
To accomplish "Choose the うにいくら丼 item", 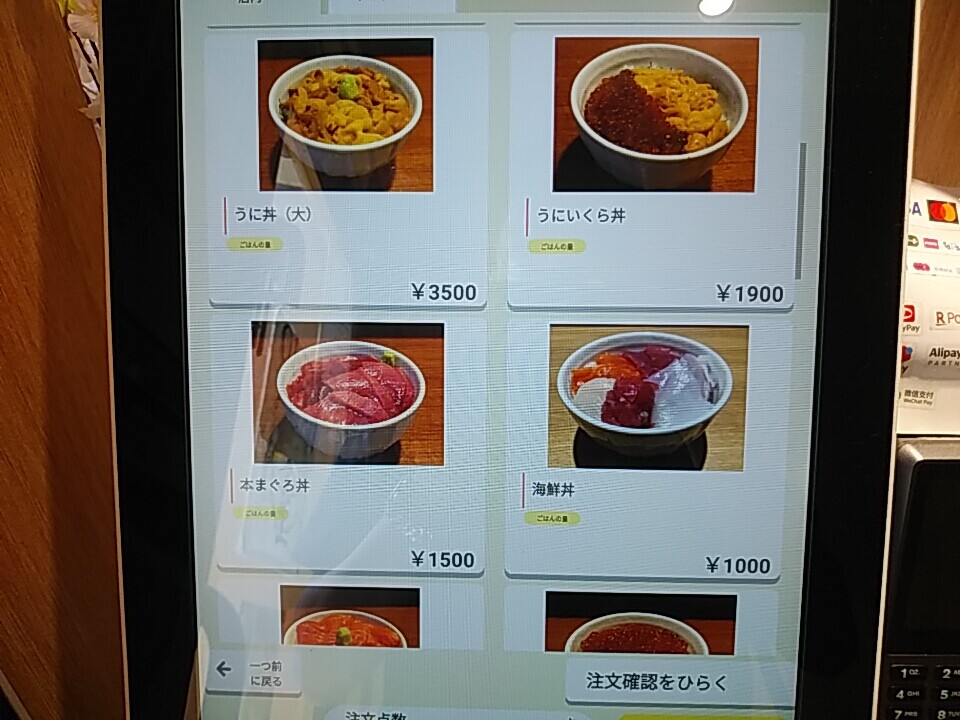I will [654, 168].
